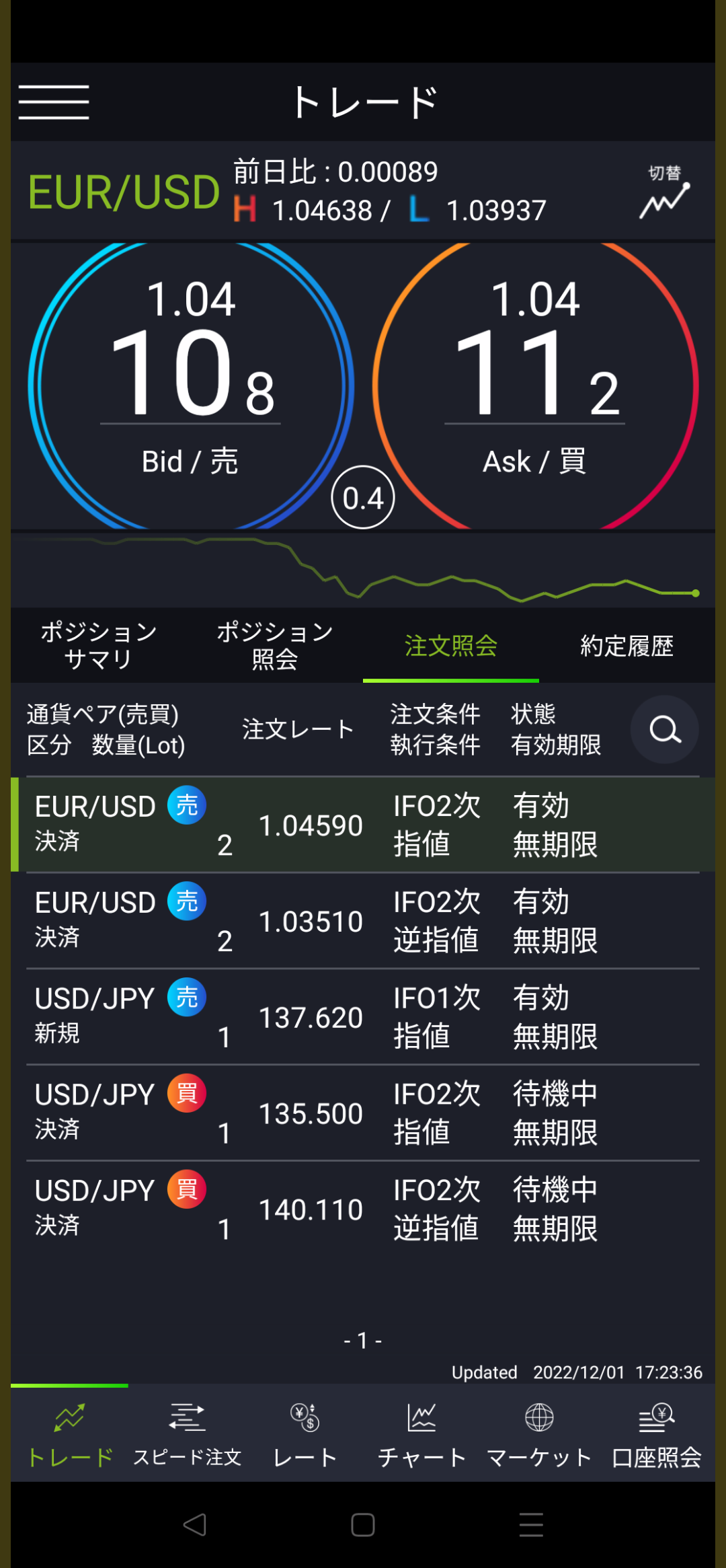Screen dimensions: 726x1568
Task: Open the マーケット bottom tab
Action: click(539, 1434)
